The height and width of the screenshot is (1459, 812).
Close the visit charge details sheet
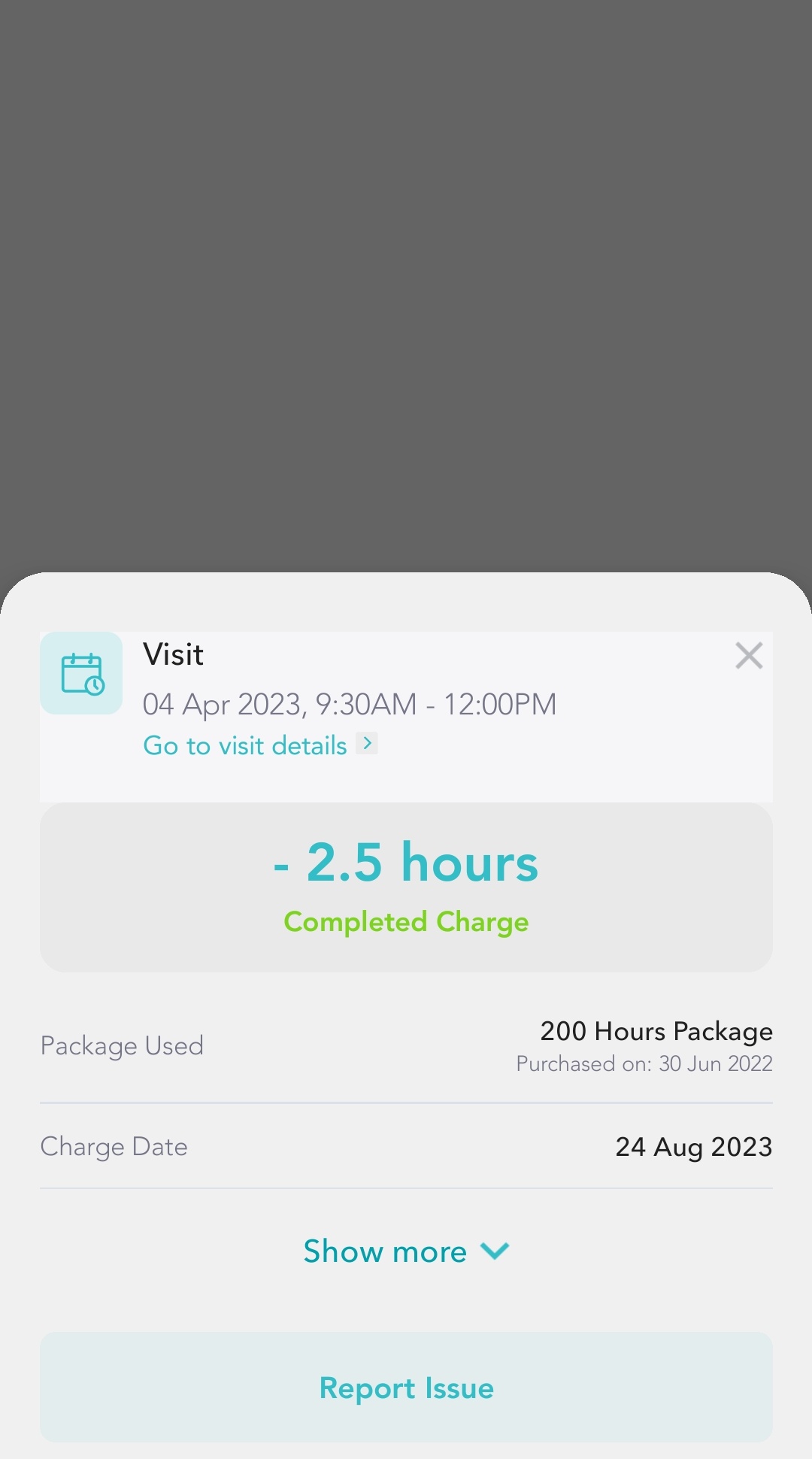point(749,656)
